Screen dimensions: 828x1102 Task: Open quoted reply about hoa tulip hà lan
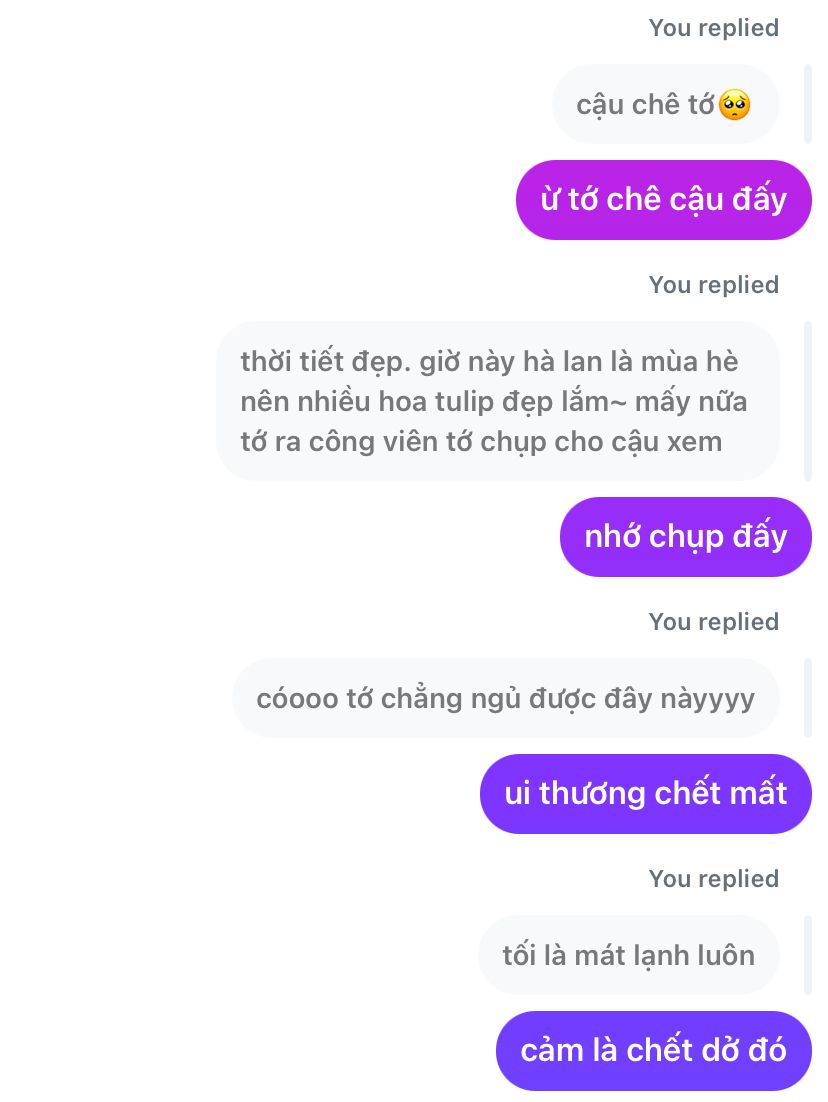click(497, 401)
